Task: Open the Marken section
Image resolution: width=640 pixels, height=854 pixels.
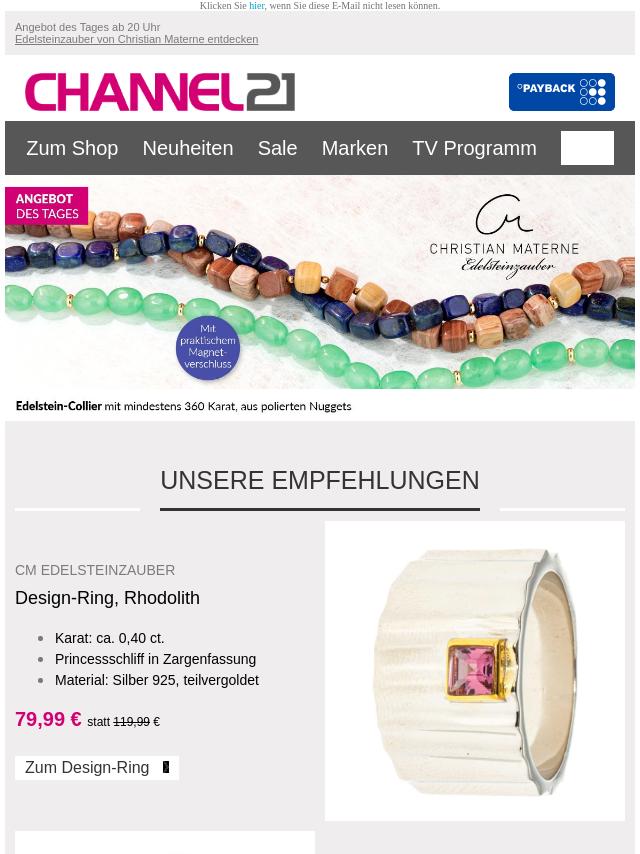Action: [x=354, y=148]
